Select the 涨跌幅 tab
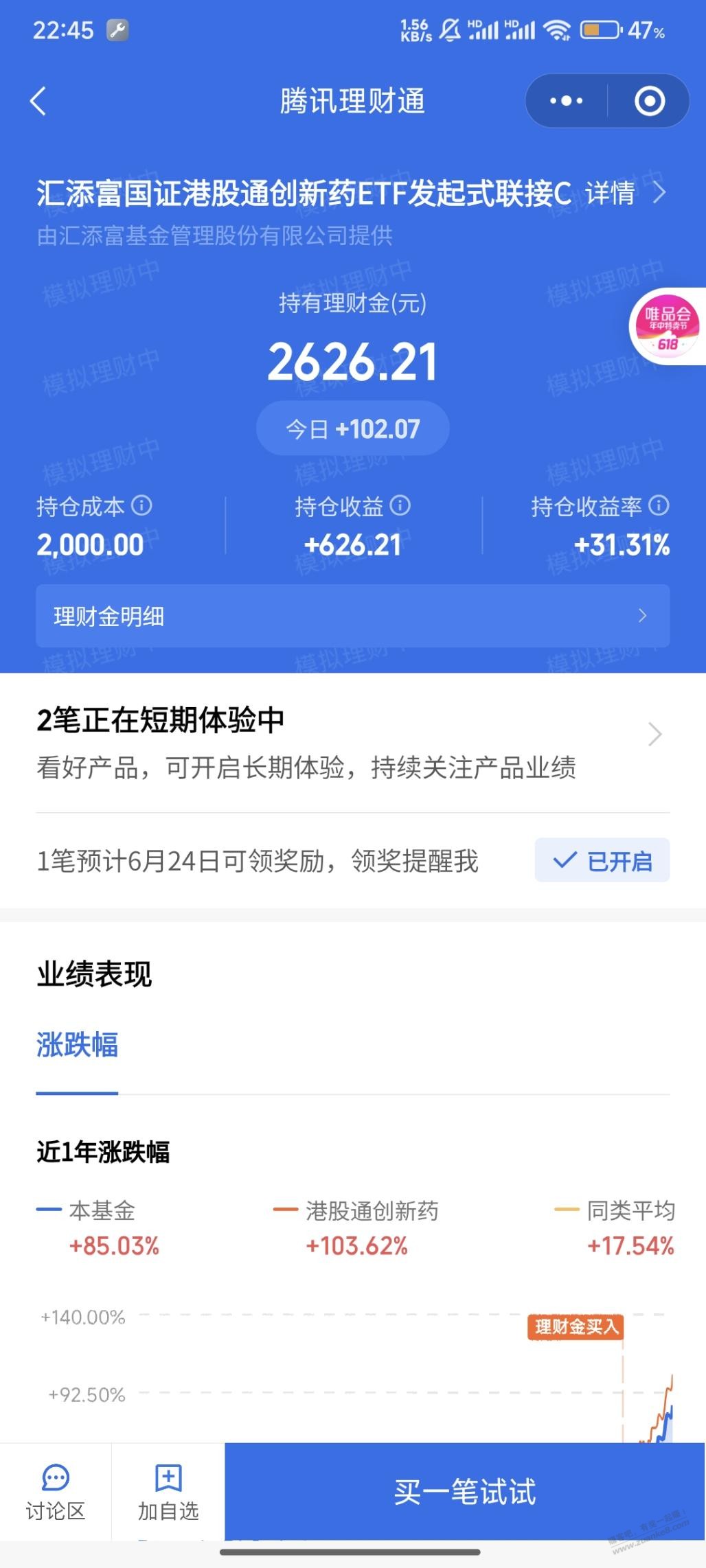Screen dimensions: 706x1568 pos(77,1045)
